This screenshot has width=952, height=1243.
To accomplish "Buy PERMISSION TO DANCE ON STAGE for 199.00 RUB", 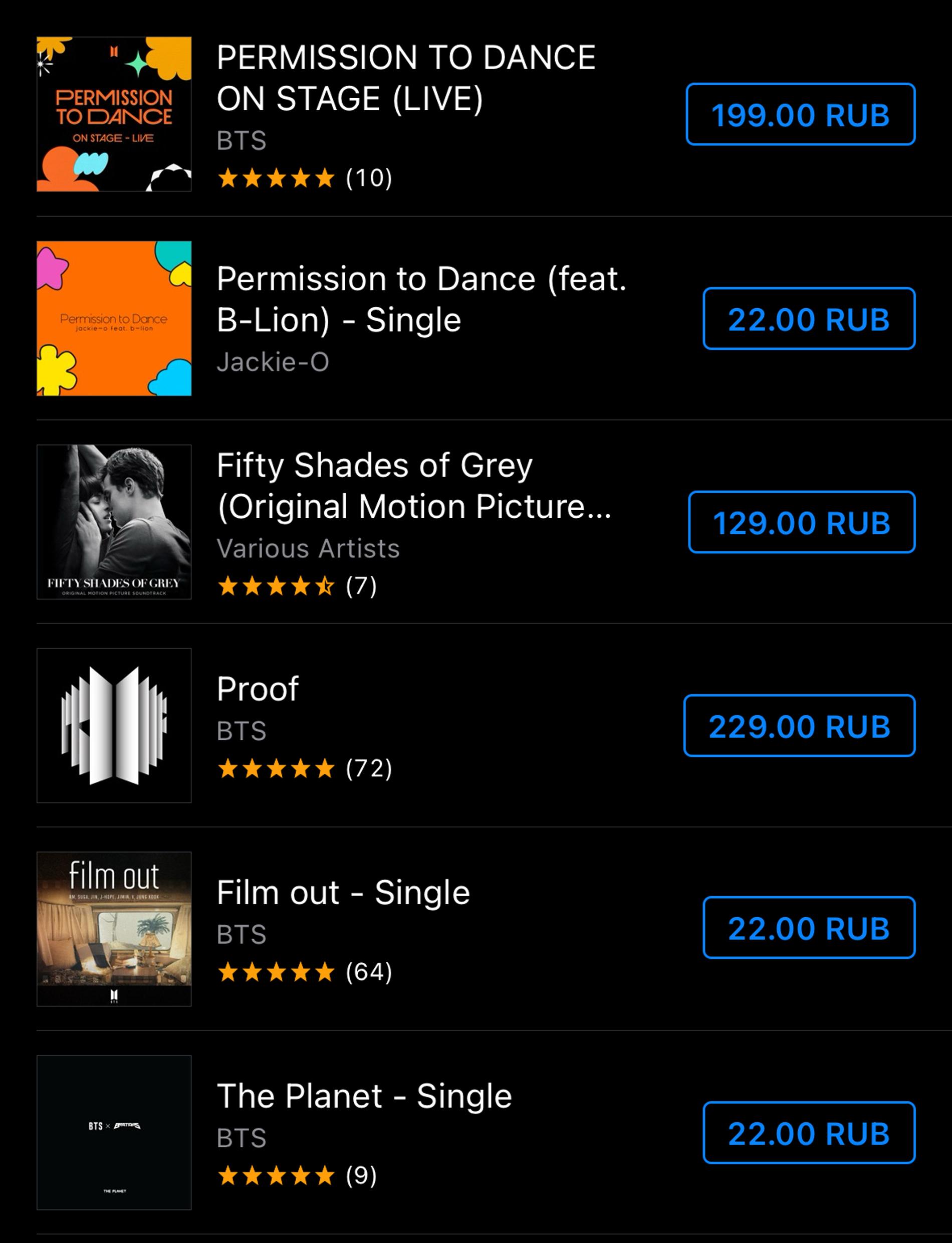I will click(x=800, y=114).
